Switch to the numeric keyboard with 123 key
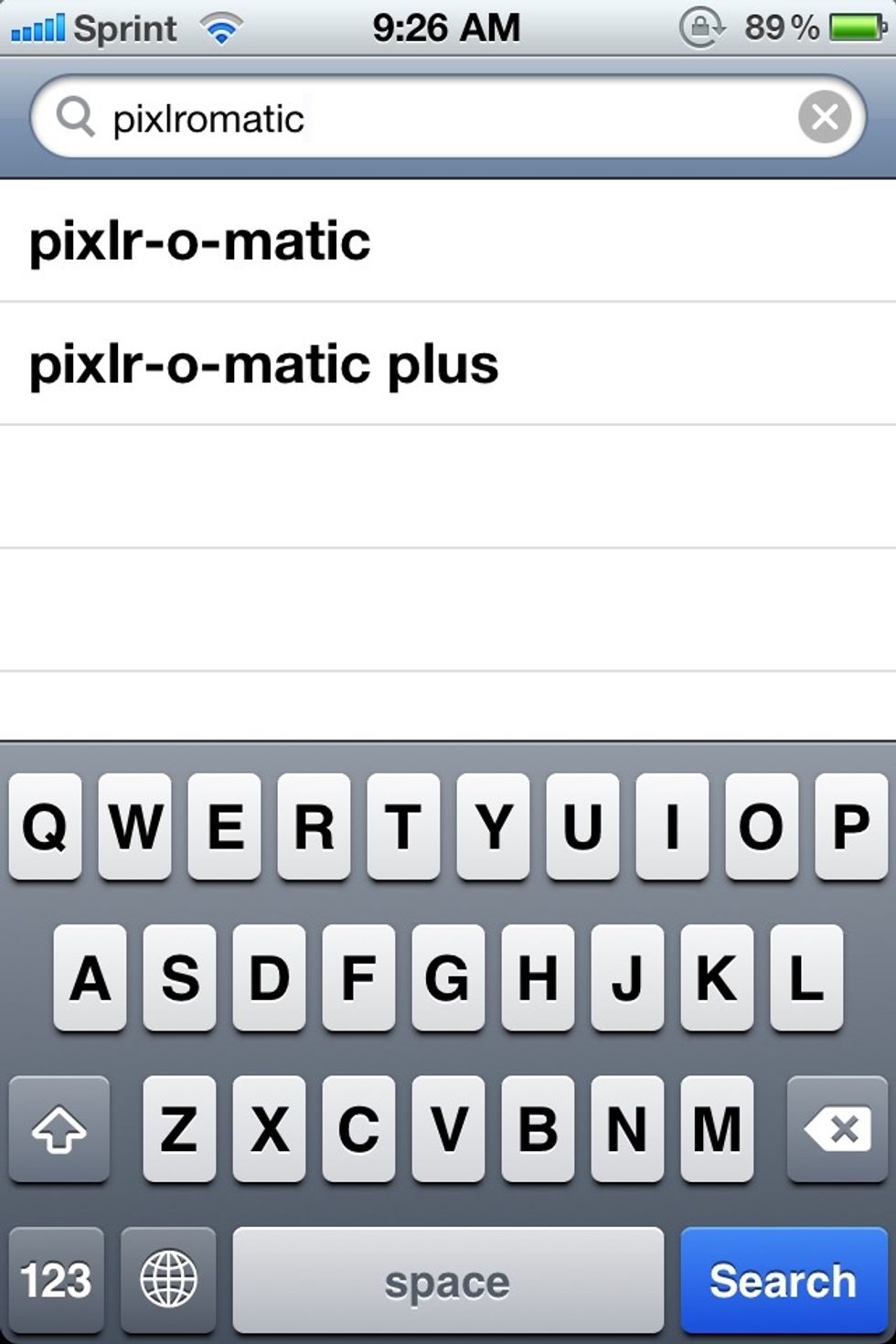Screen dimensions: 896x1344 (x=55, y=1278)
